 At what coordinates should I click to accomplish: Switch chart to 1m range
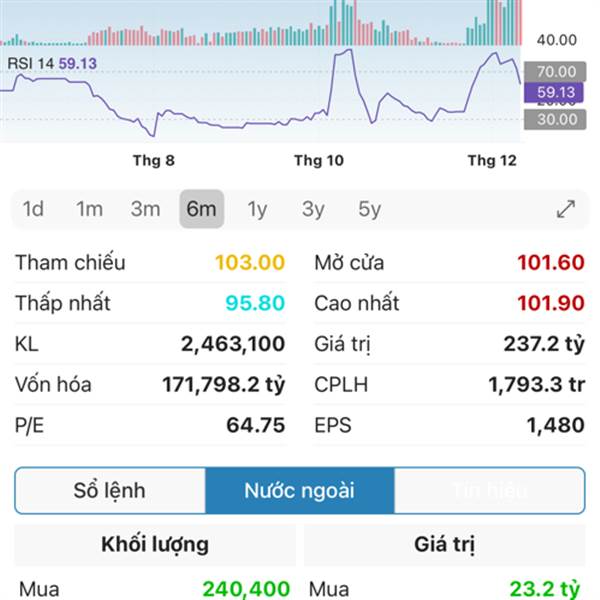coord(90,209)
